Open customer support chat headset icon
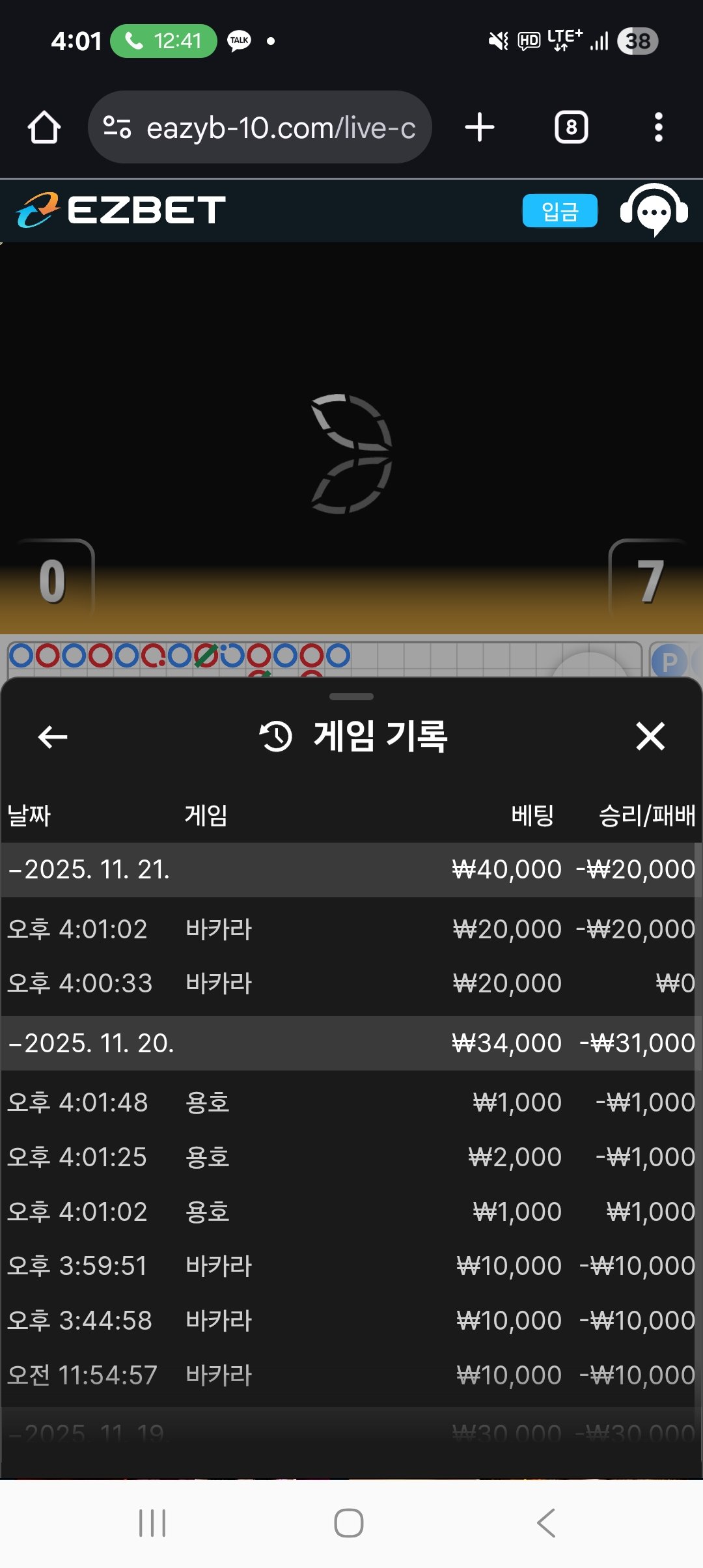This screenshot has height=1568, width=703. click(654, 211)
